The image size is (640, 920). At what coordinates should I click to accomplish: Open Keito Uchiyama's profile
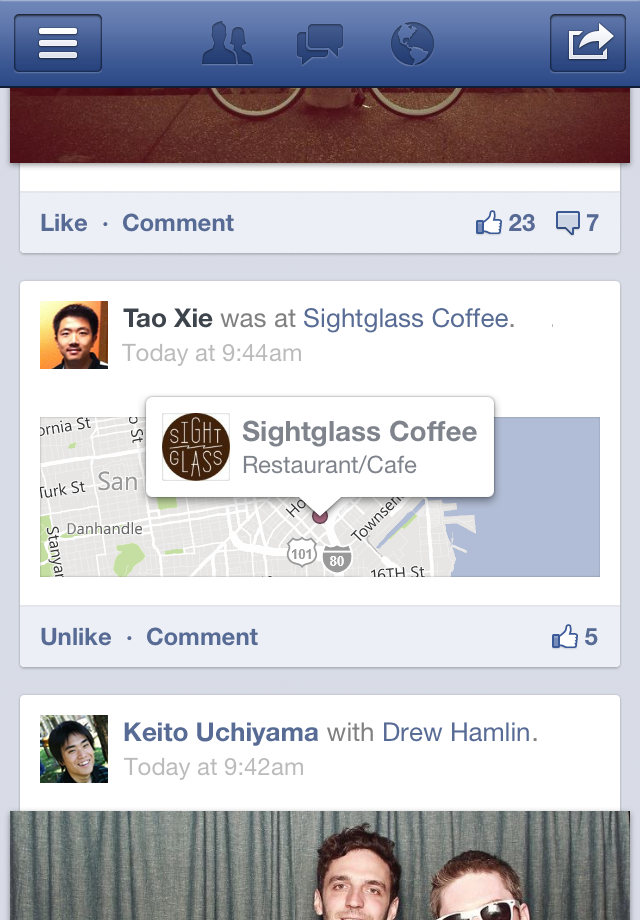click(x=220, y=733)
